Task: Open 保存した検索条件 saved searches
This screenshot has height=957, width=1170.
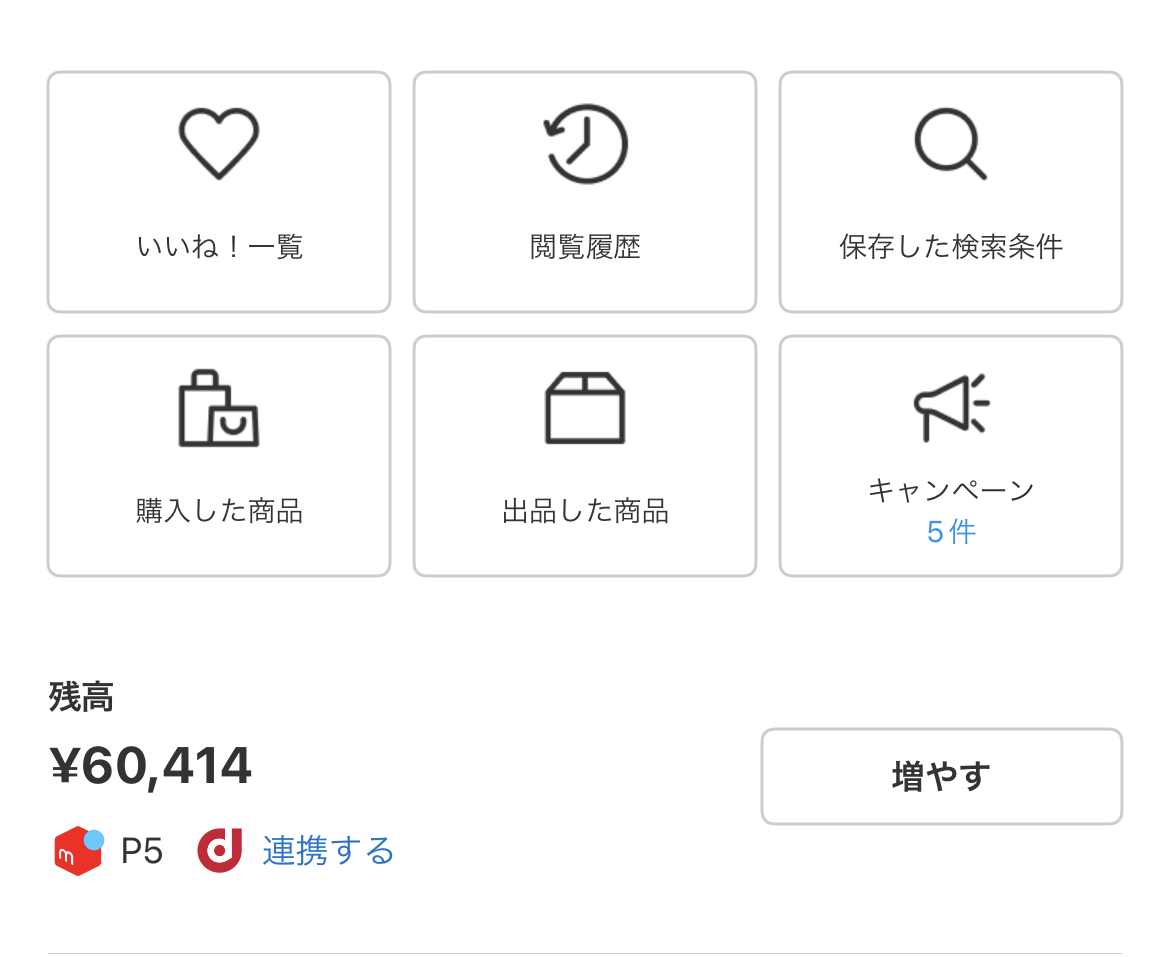Action: 951,192
